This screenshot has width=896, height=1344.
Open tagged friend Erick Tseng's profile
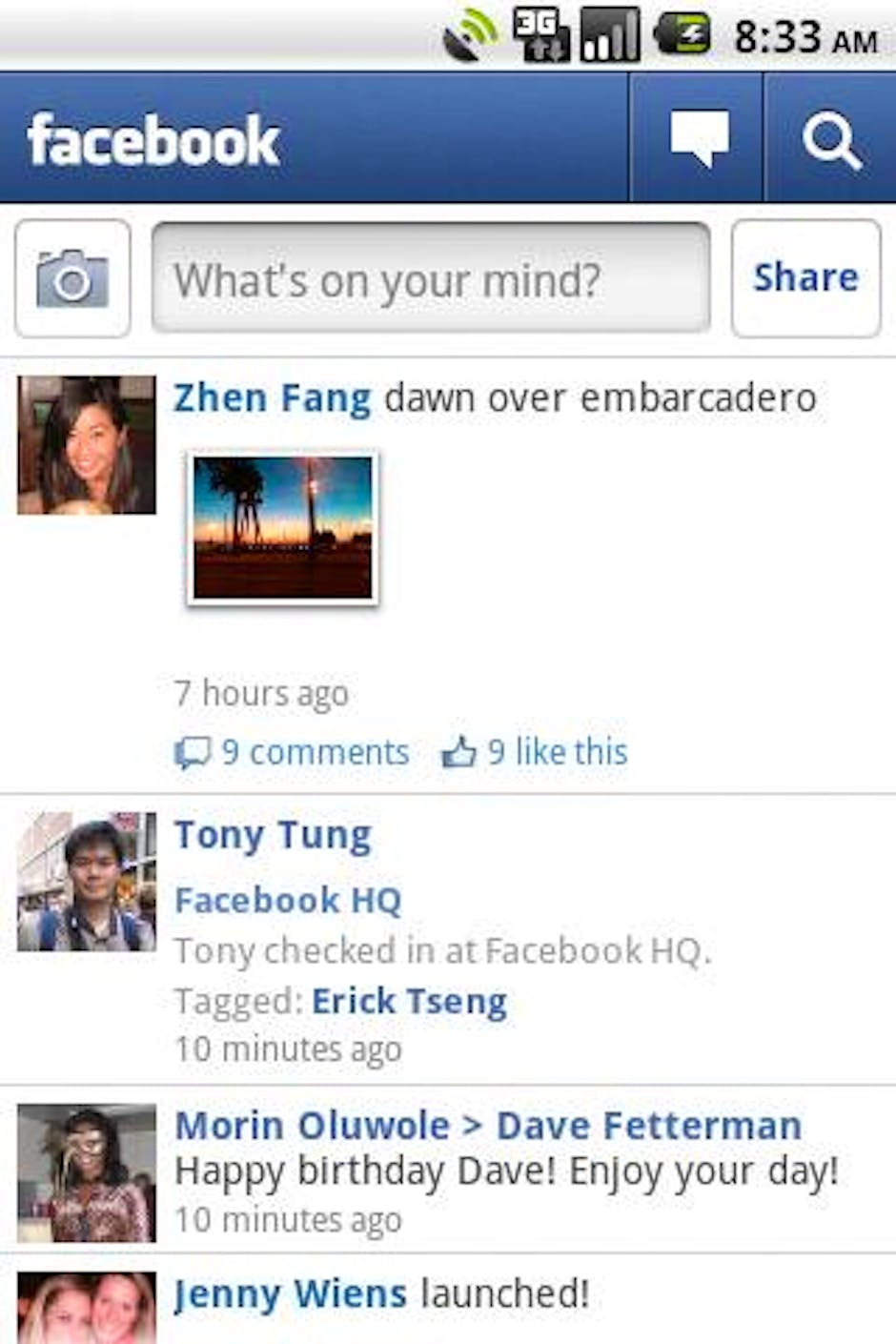tap(410, 1001)
